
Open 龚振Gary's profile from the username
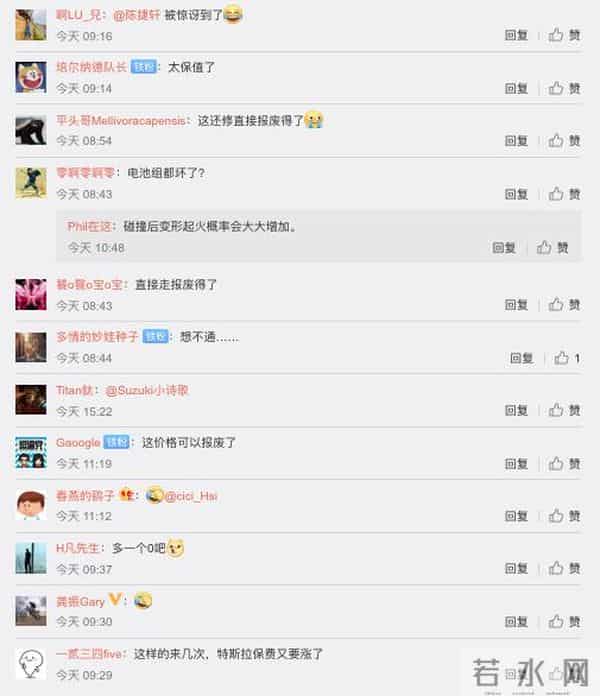pyautogui.click(x=80, y=601)
